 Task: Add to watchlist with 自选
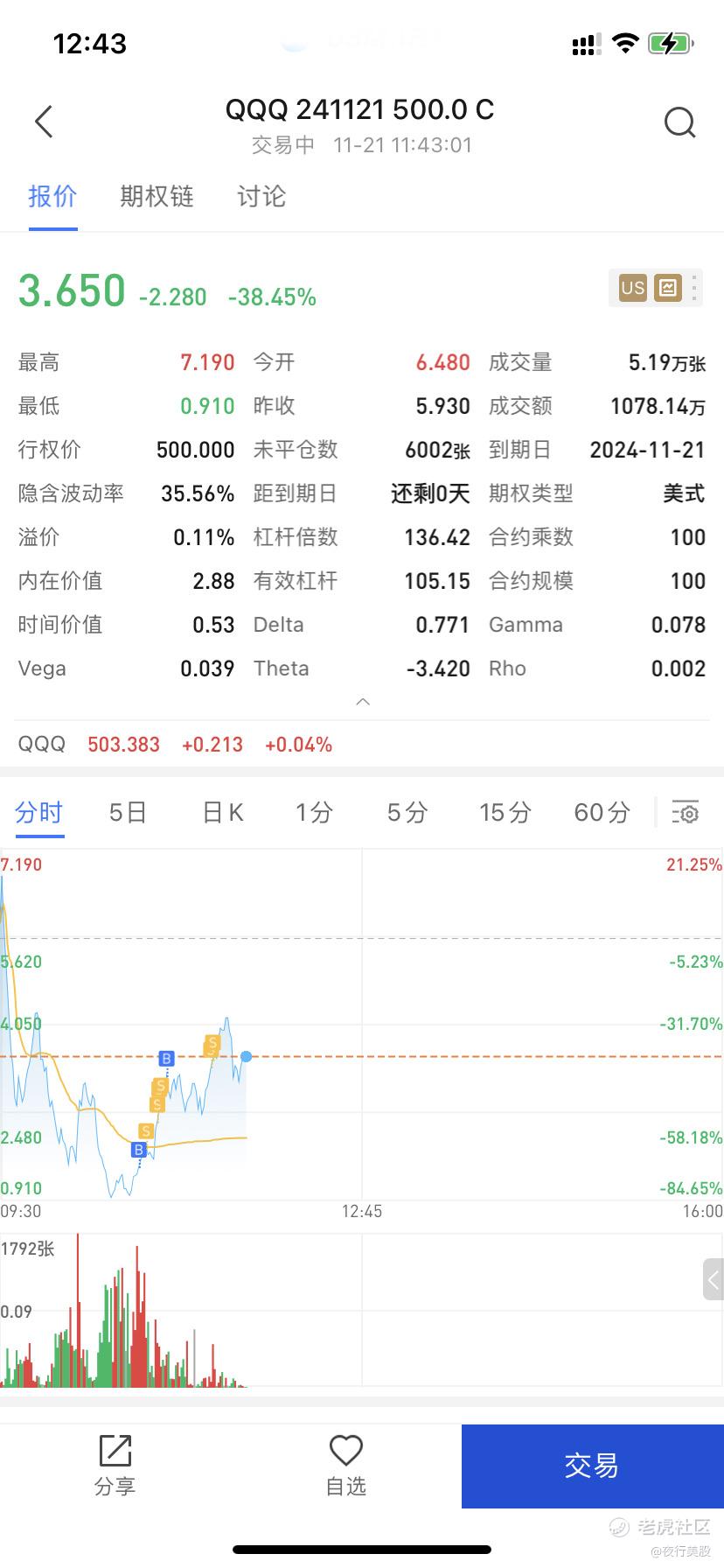point(345,1466)
